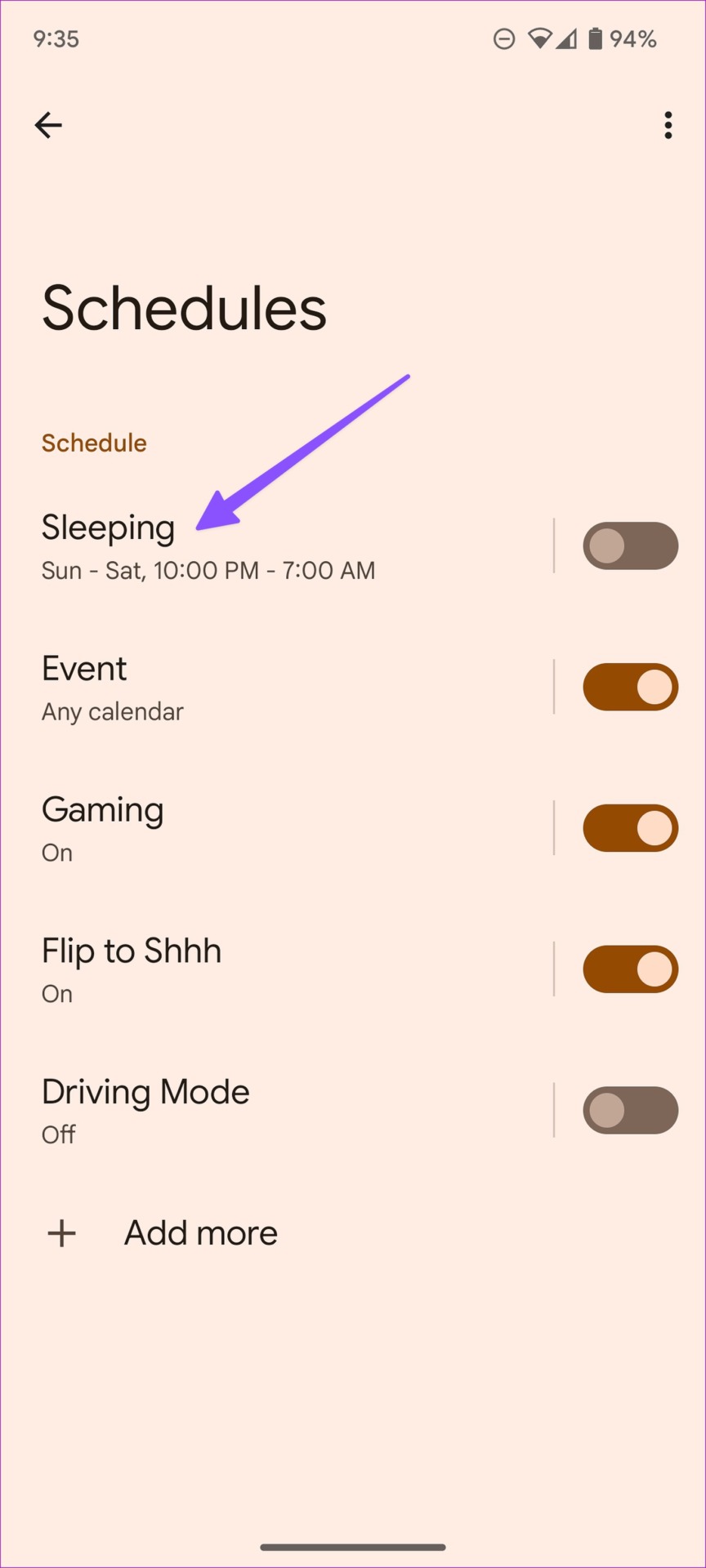The image size is (706, 1568).
Task: Open the Gaming schedule settings
Action: coord(277,828)
